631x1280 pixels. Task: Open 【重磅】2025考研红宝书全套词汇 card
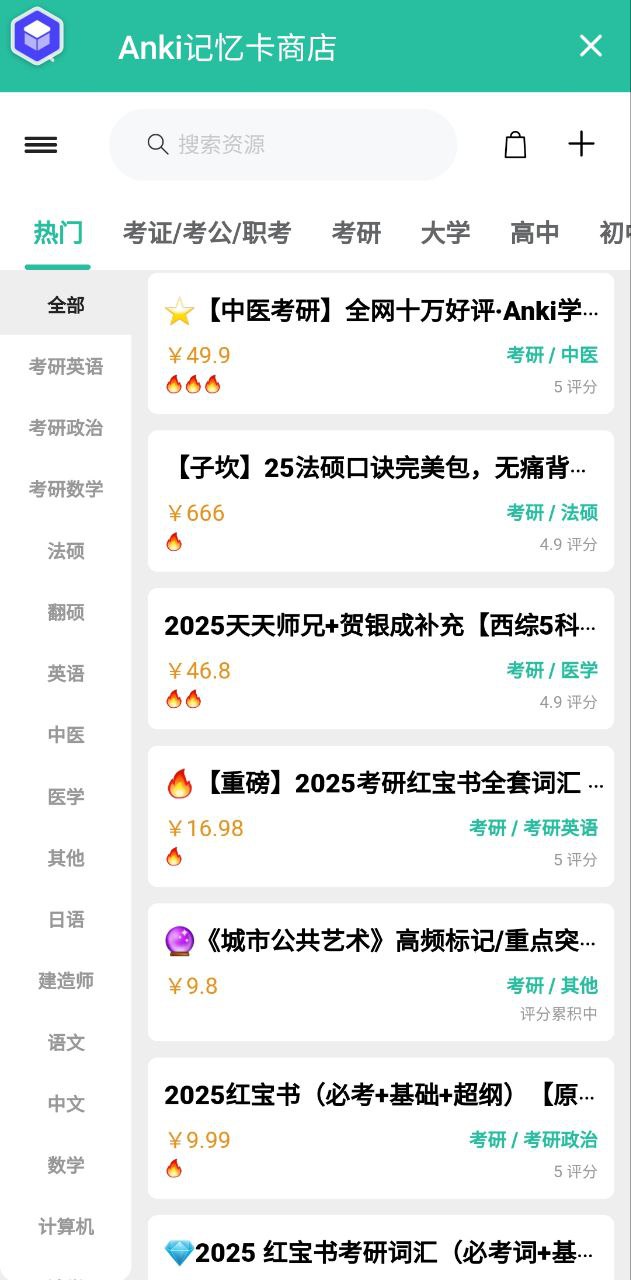[x=381, y=815]
